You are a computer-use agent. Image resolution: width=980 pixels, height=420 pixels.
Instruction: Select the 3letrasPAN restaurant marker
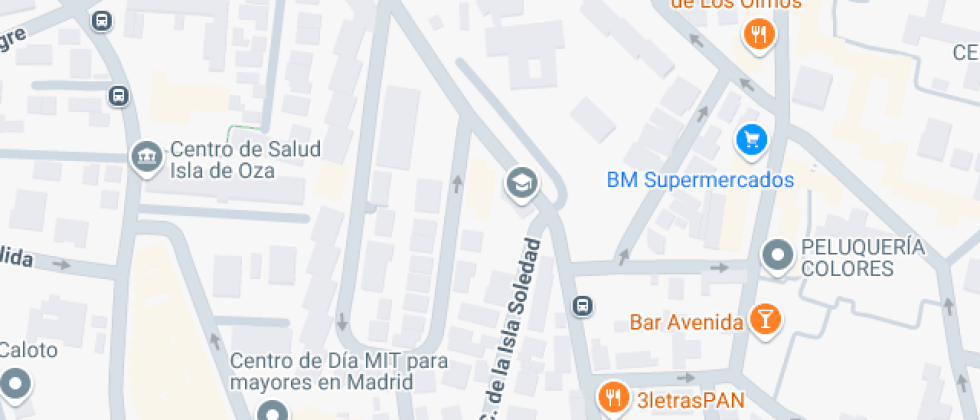[x=613, y=399]
